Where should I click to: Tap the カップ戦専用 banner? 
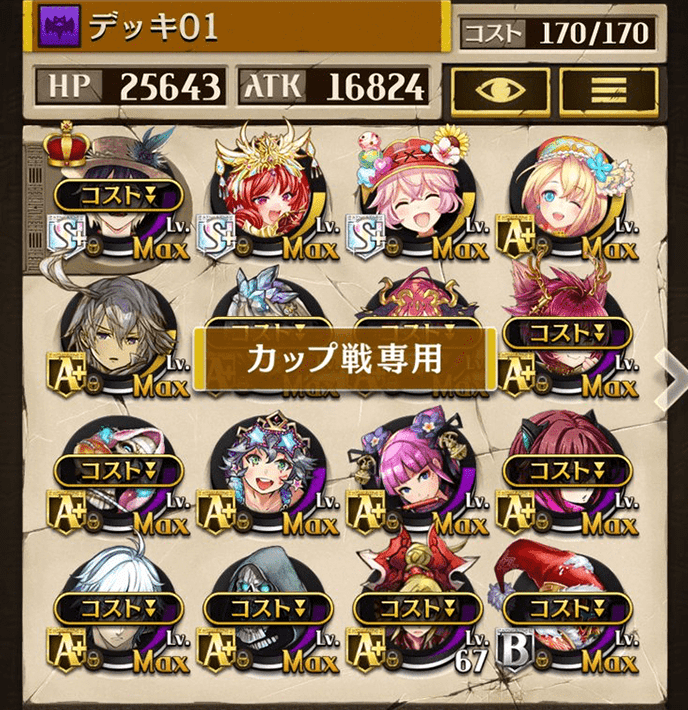[x=344, y=360]
